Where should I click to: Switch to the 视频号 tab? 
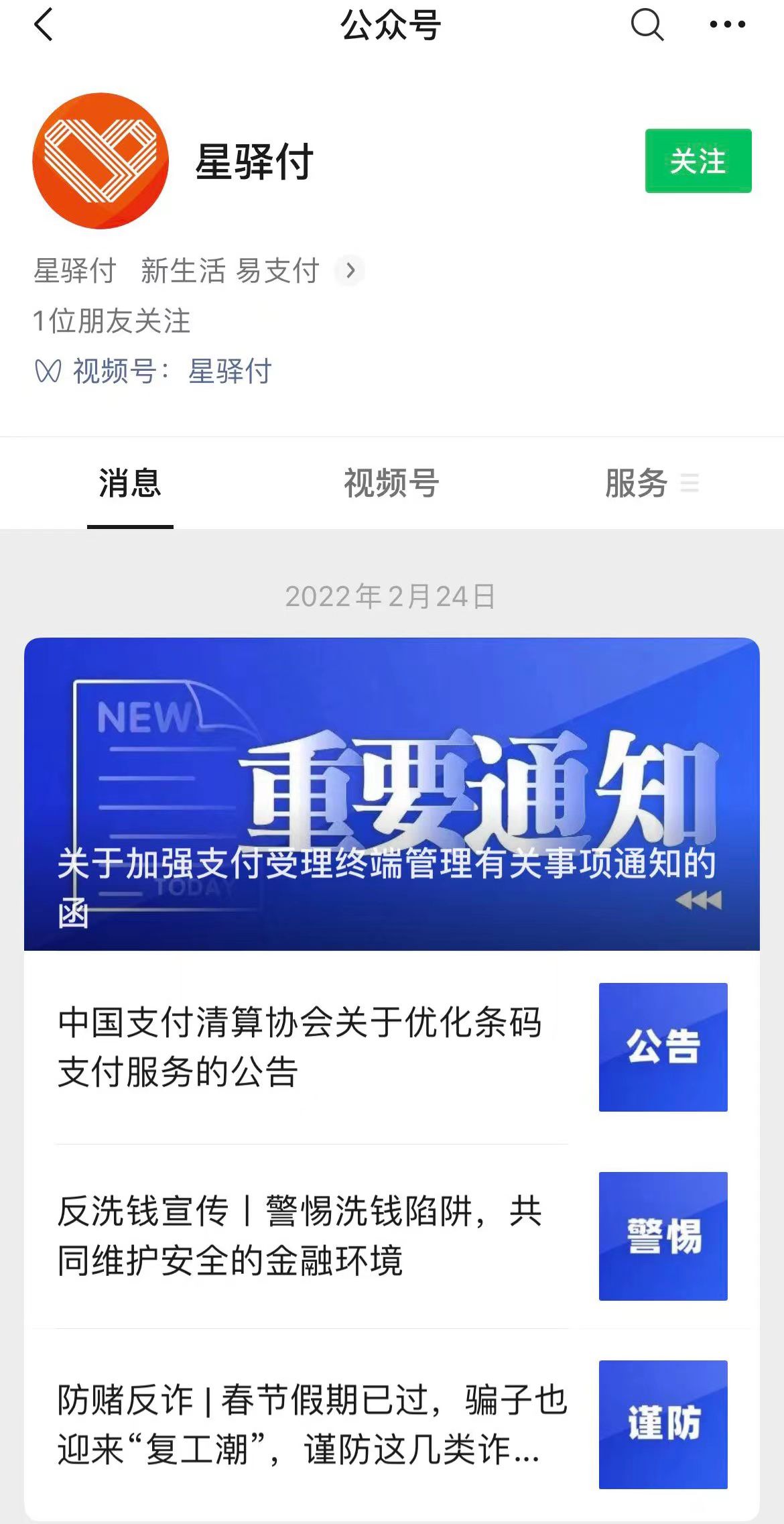click(x=391, y=483)
